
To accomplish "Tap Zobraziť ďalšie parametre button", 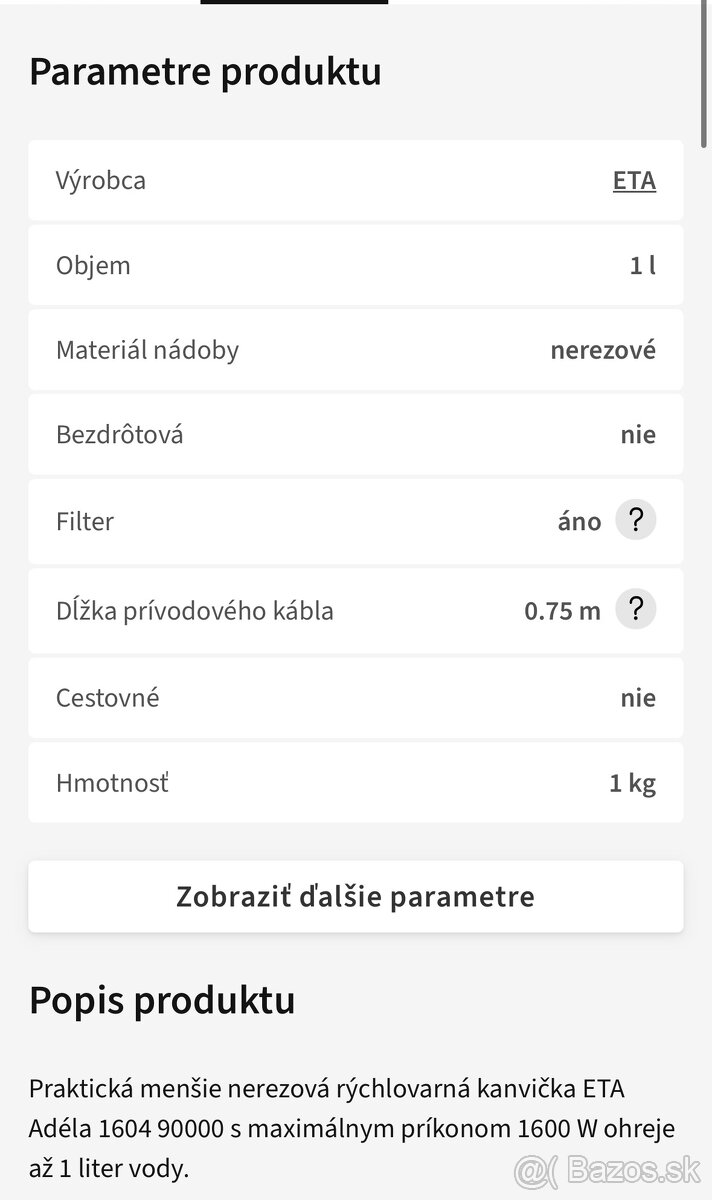I will pos(355,896).
